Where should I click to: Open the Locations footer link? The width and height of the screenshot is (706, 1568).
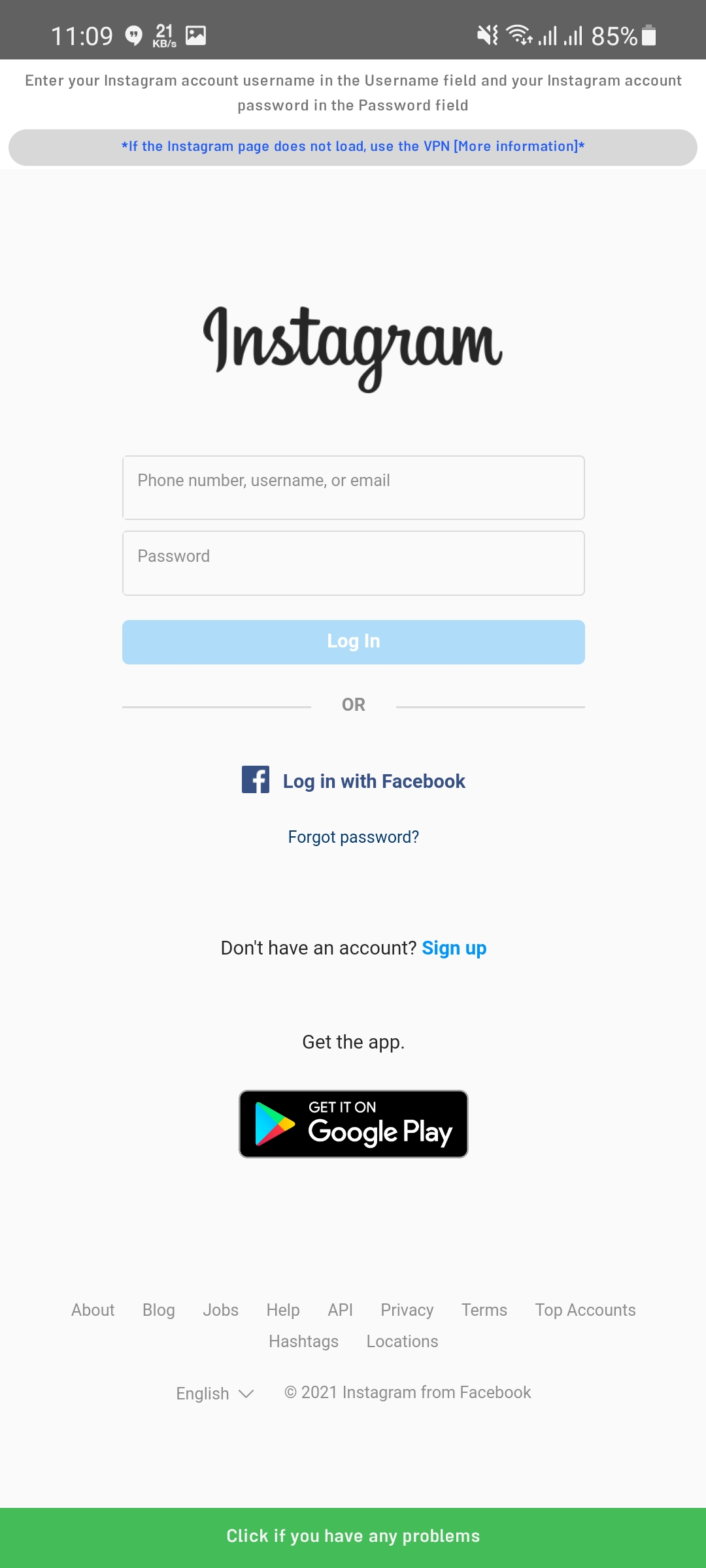tap(402, 1341)
